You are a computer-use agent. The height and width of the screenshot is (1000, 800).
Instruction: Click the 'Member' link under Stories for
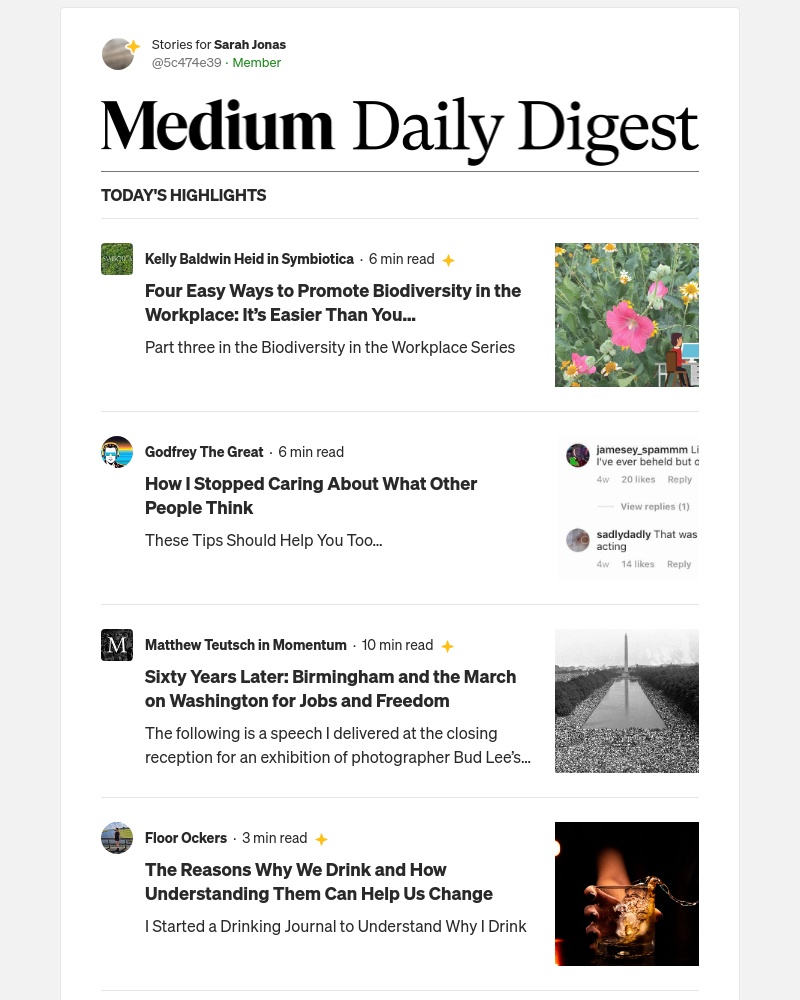coord(257,62)
